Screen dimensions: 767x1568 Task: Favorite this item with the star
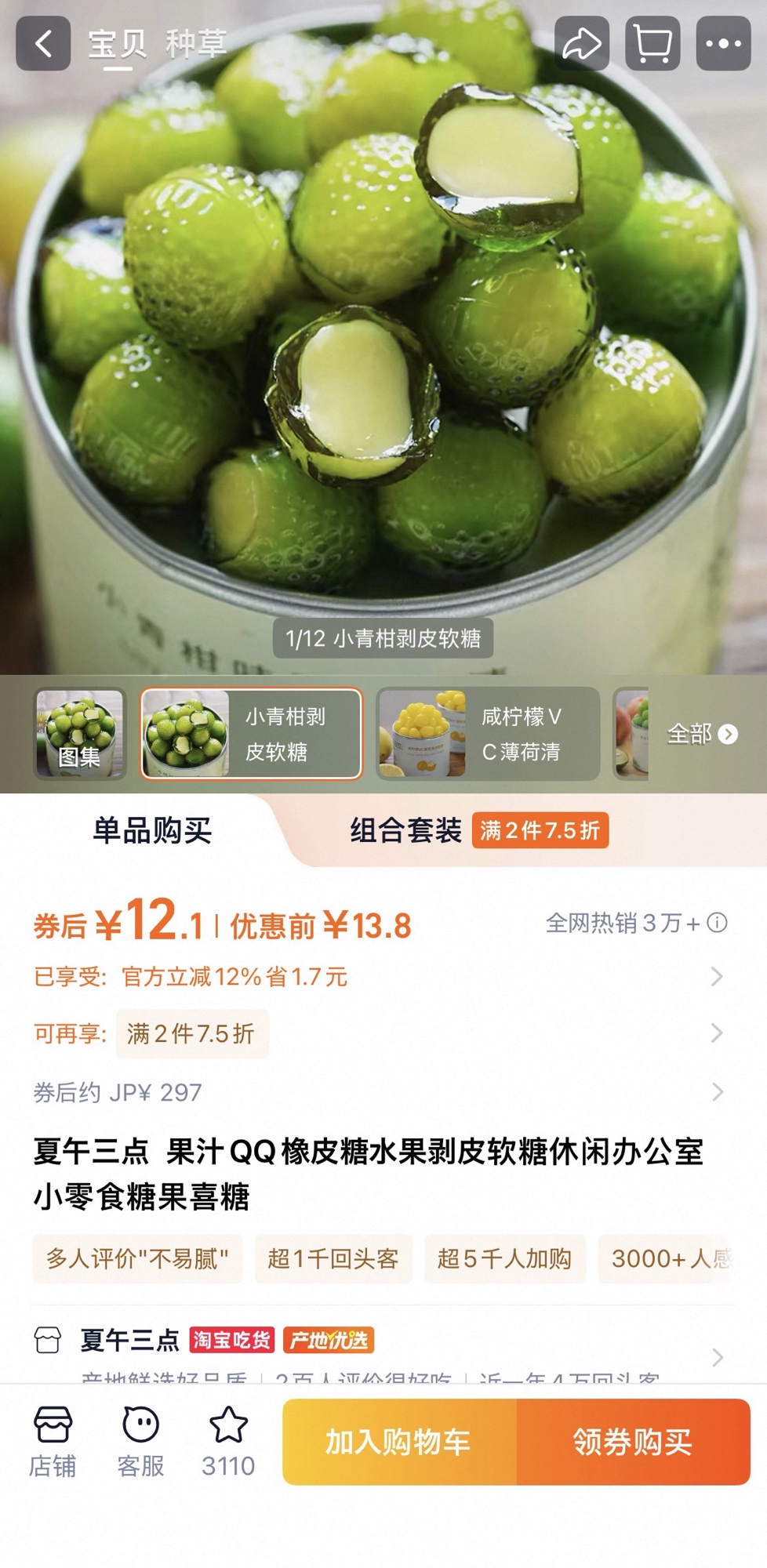coord(228,1441)
